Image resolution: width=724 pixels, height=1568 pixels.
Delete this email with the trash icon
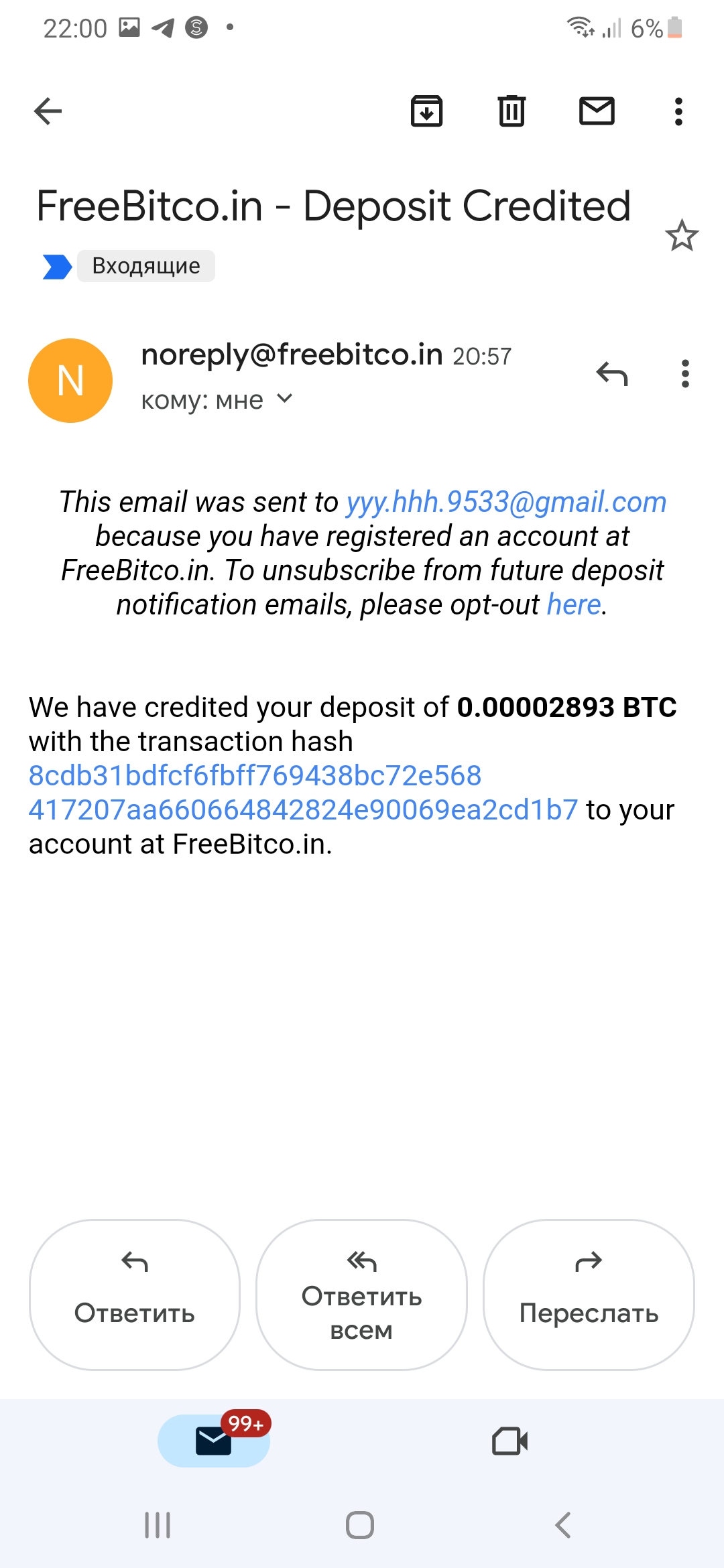[511, 111]
